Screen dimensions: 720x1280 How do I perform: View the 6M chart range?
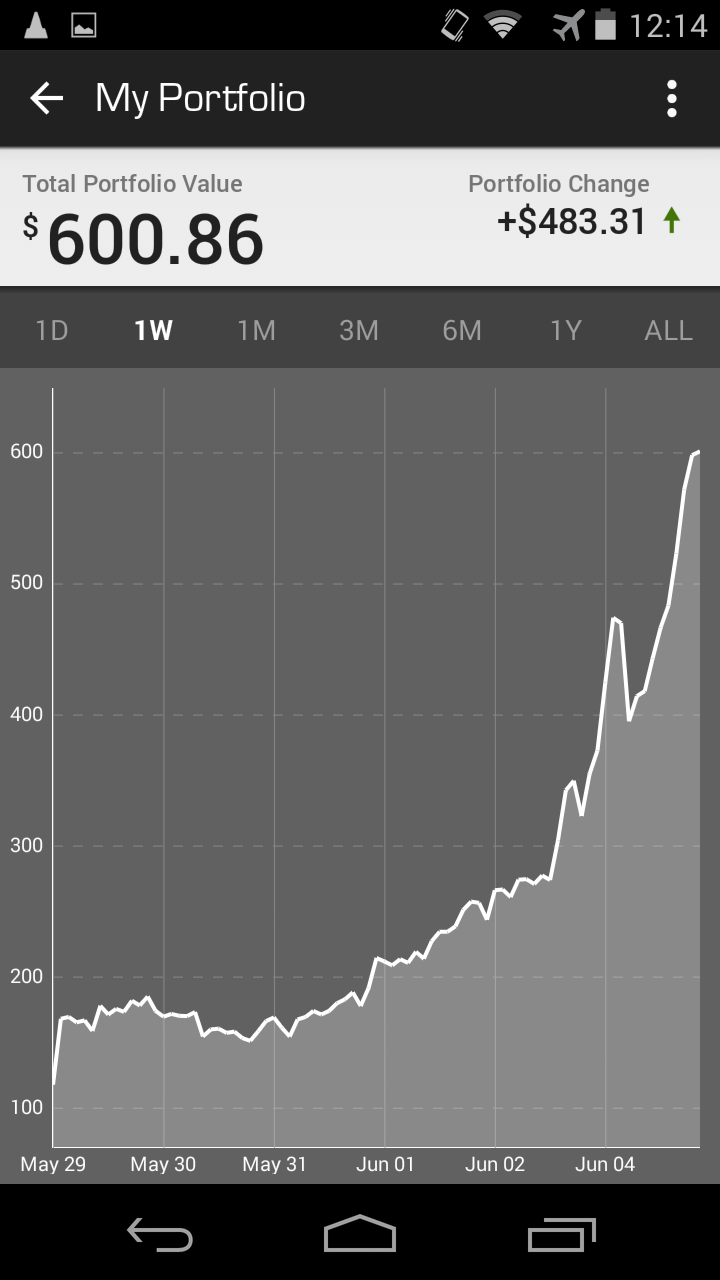click(x=462, y=330)
